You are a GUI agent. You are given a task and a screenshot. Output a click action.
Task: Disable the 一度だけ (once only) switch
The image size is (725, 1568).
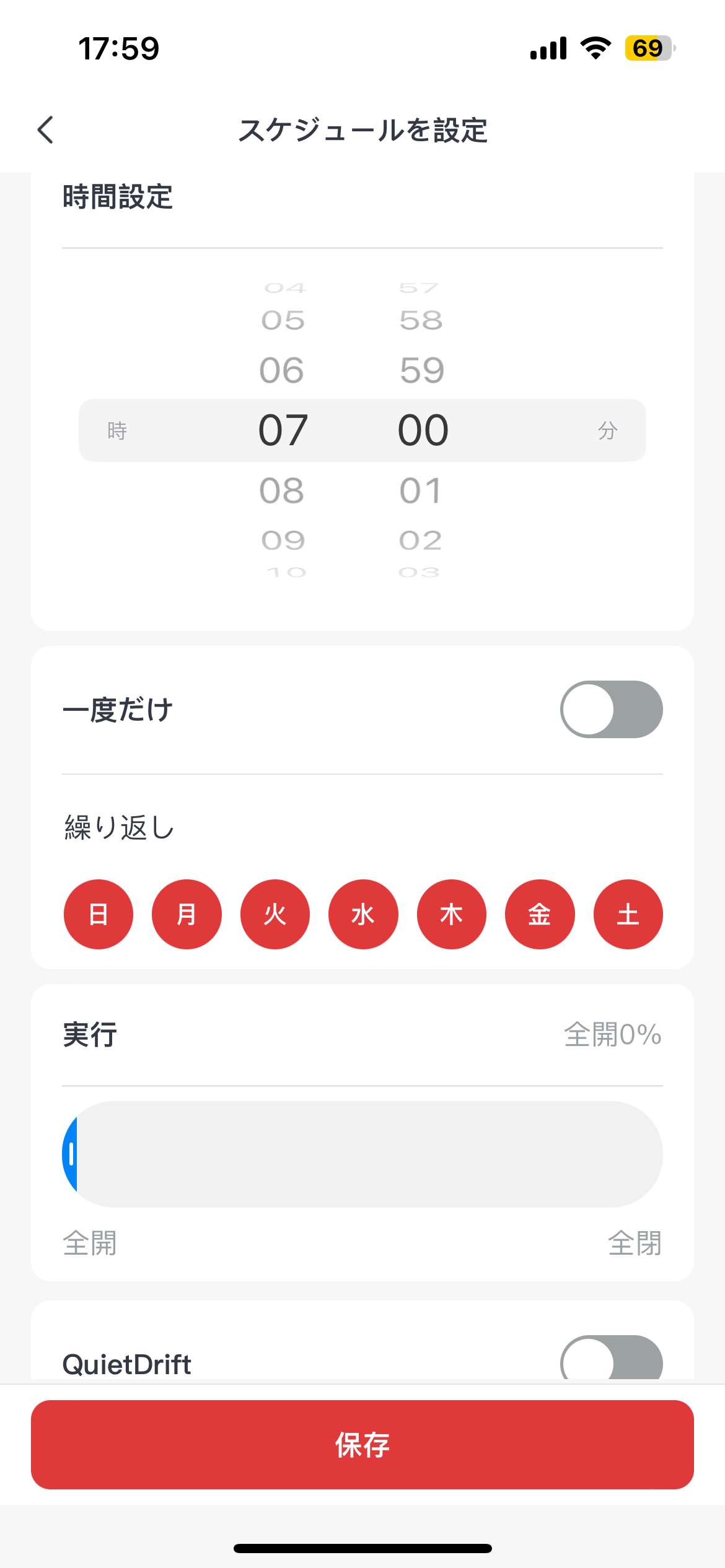(610, 709)
